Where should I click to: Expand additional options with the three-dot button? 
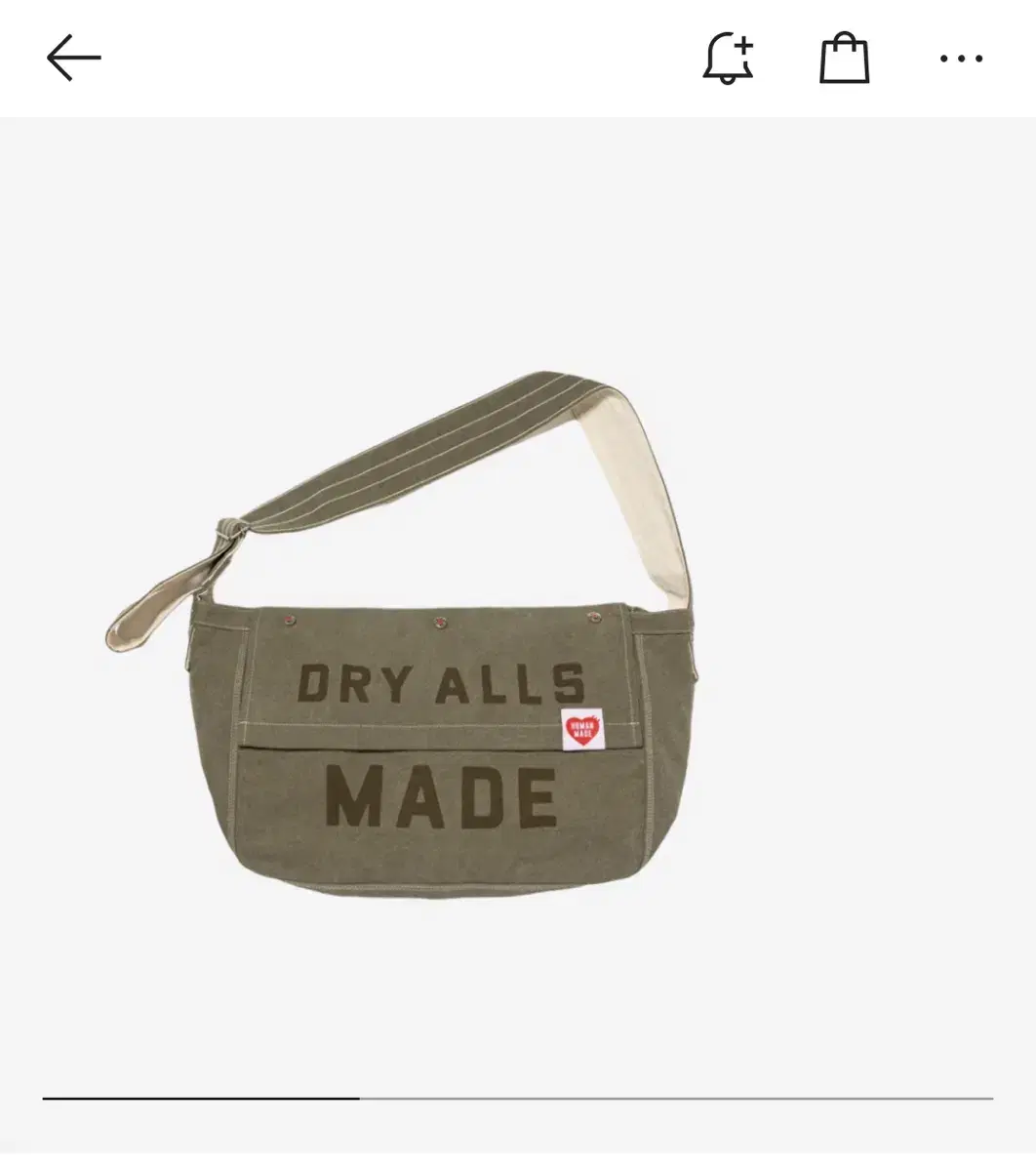(963, 58)
